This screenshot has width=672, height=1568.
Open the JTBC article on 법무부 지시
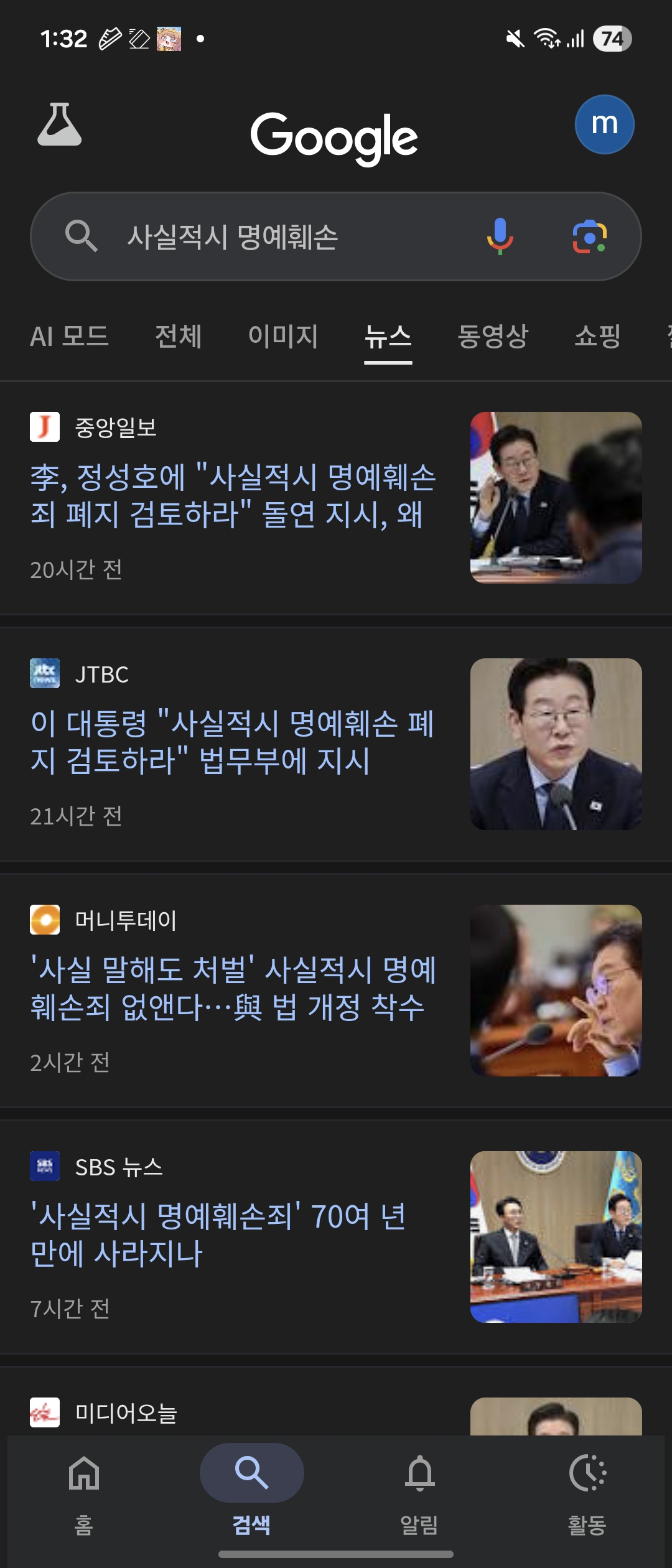coord(232,742)
